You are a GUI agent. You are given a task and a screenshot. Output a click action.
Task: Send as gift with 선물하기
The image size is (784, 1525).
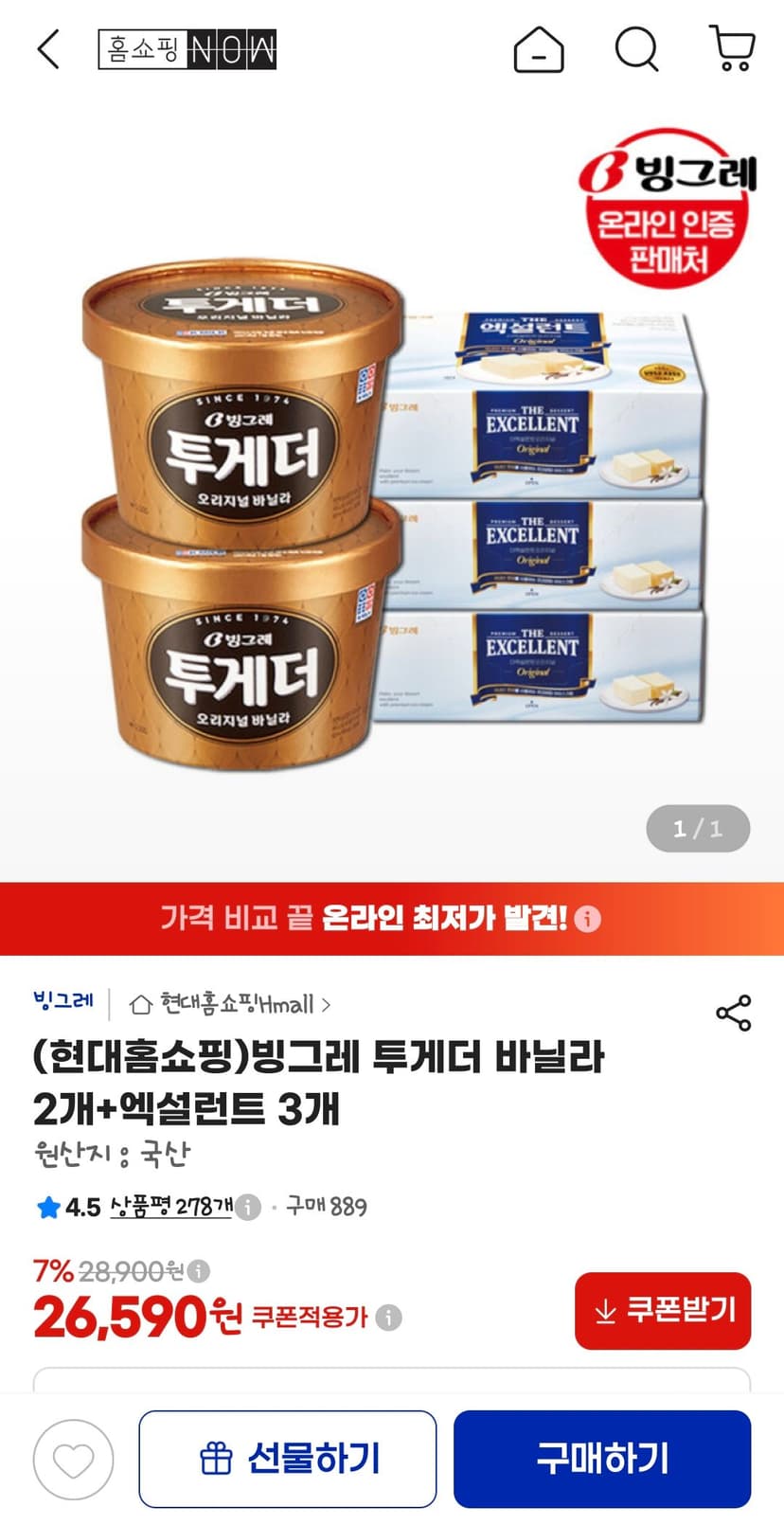pos(288,1459)
